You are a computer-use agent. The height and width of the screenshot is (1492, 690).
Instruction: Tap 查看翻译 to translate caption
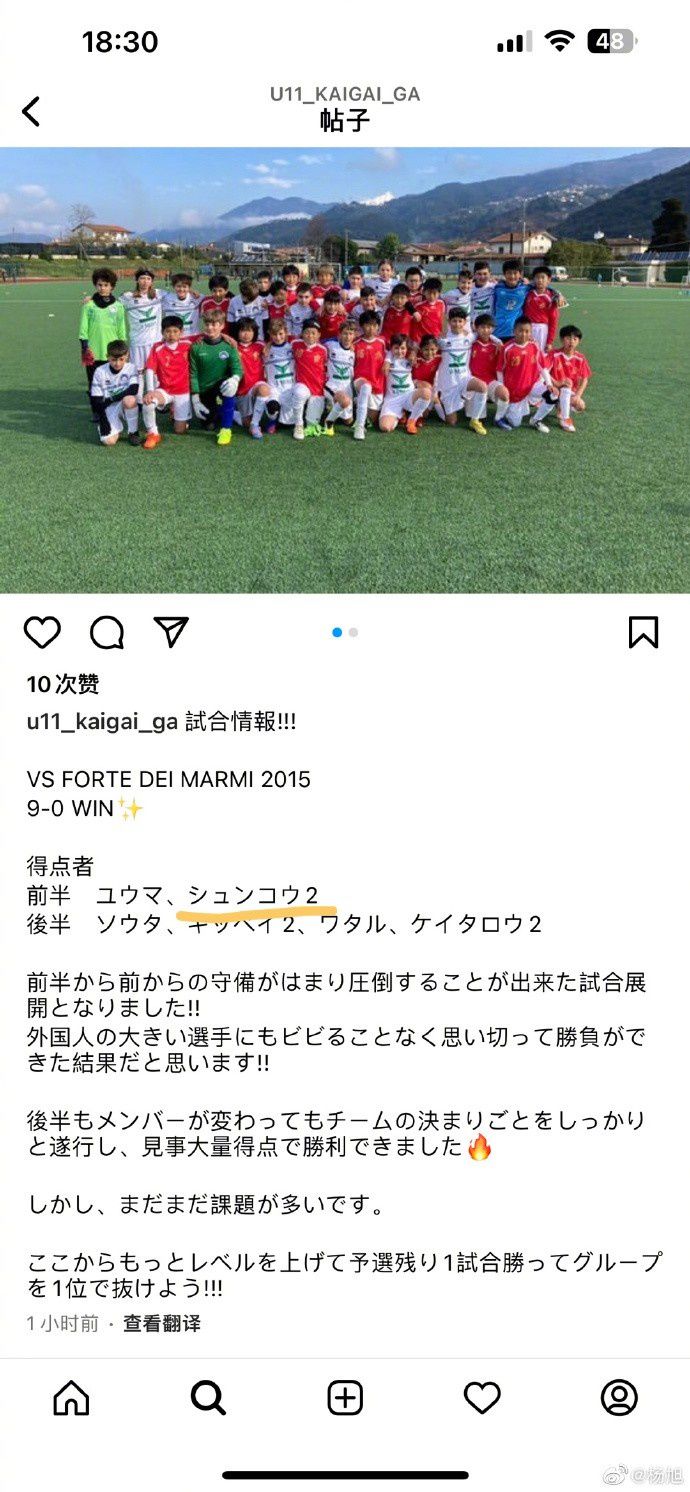(x=162, y=1323)
